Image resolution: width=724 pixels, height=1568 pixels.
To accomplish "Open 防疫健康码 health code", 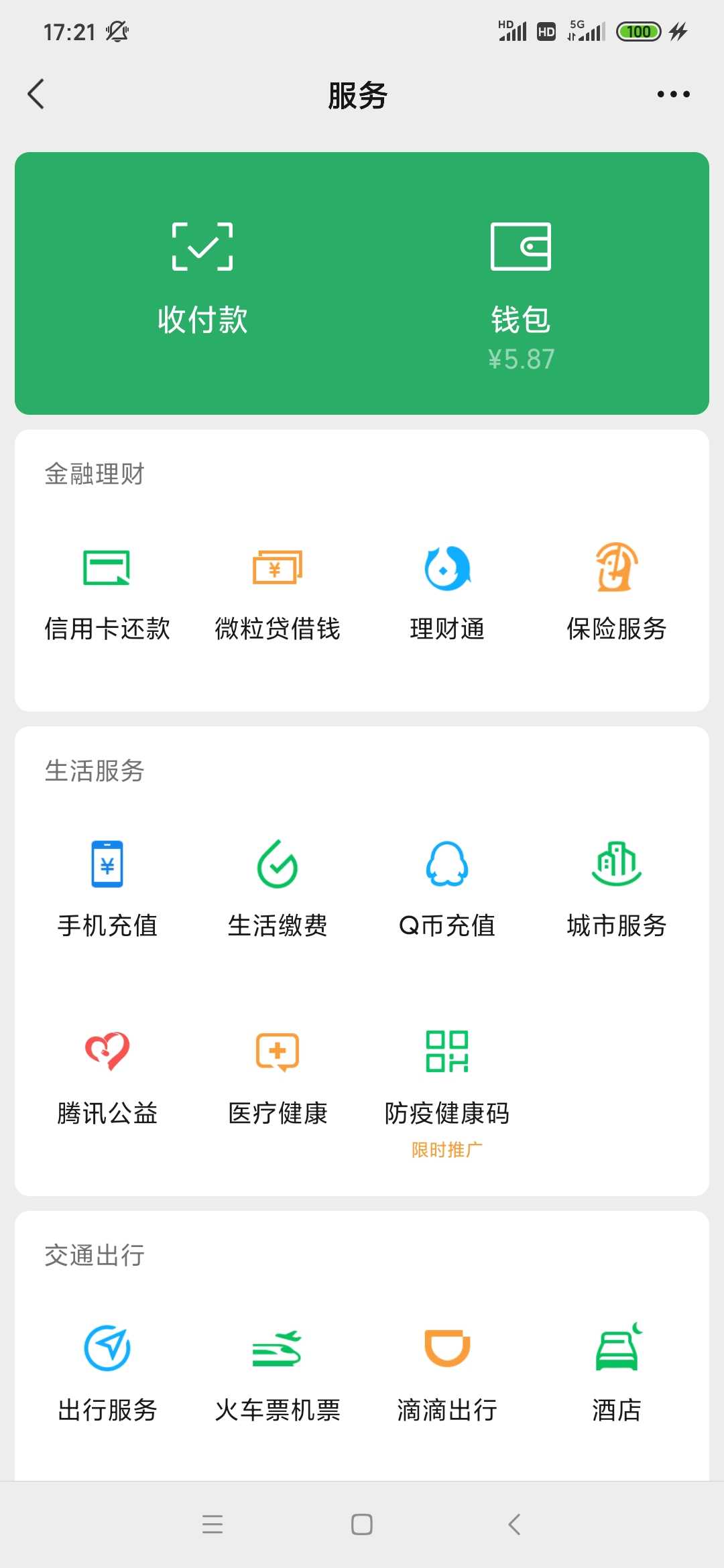I will (447, 1079).
